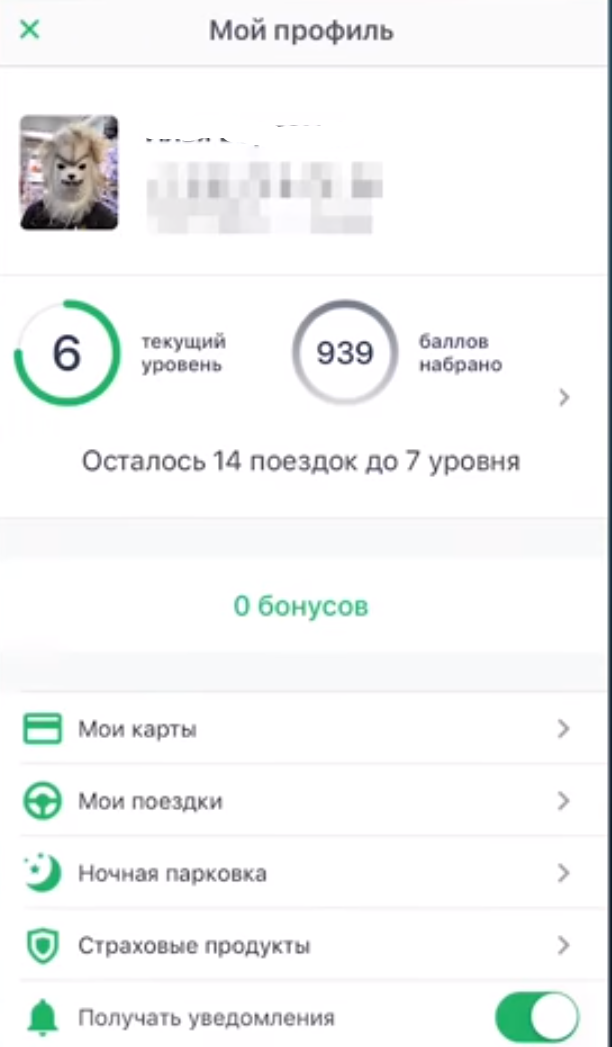Open Страховые продукты
The image size is (612, 1047).
tap(300, 945)
